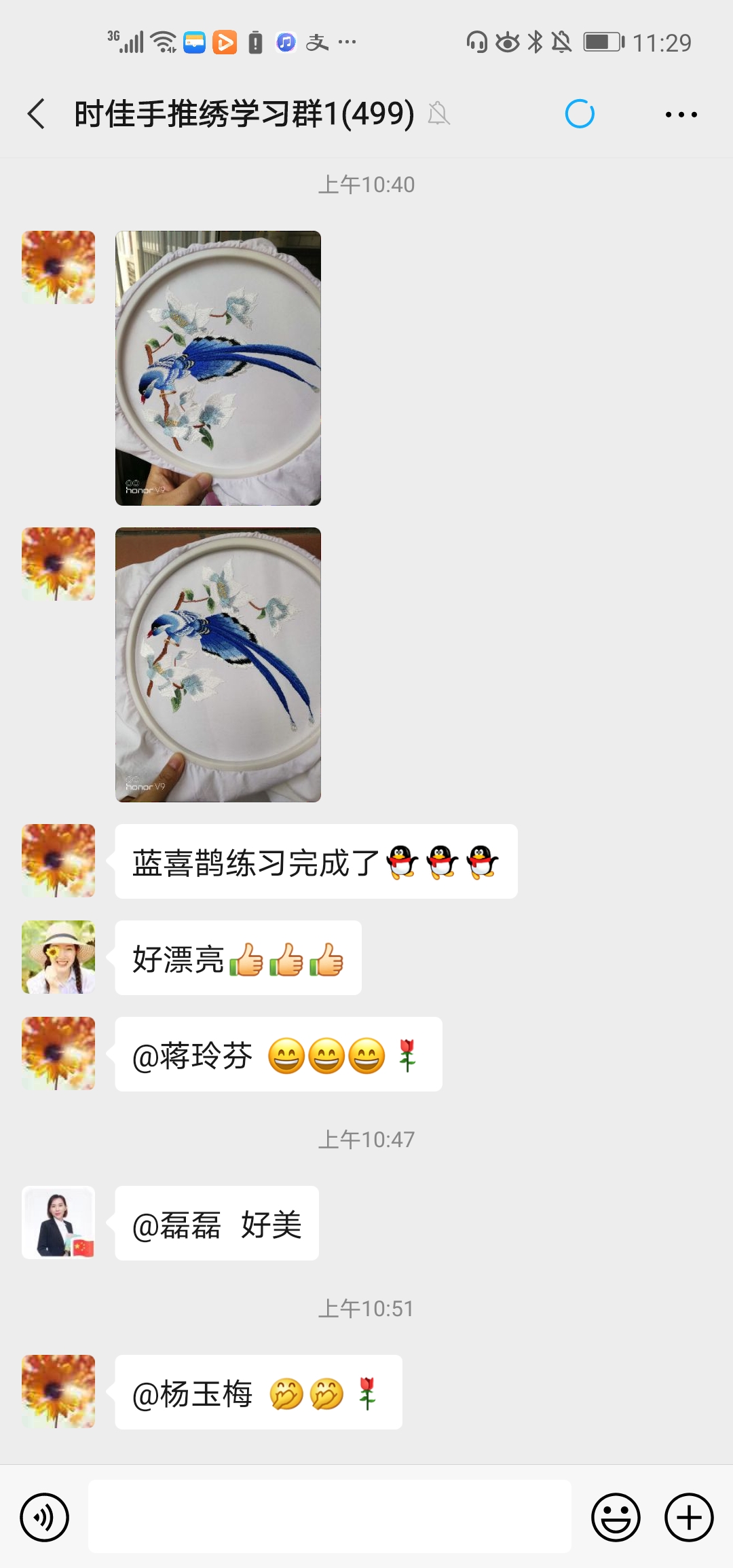Switch to voice message input
Image resolution: width=733 pixels, height=1568 pixels.
click(x=44, y=1517)
